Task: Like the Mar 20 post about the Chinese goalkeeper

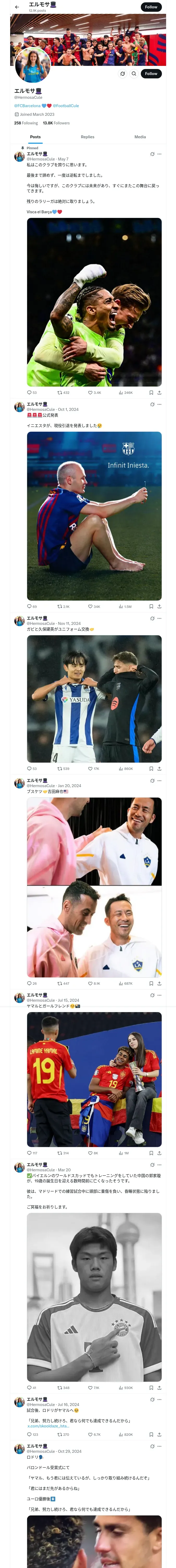Action: pyautogui.click(x=94, y=1388)
